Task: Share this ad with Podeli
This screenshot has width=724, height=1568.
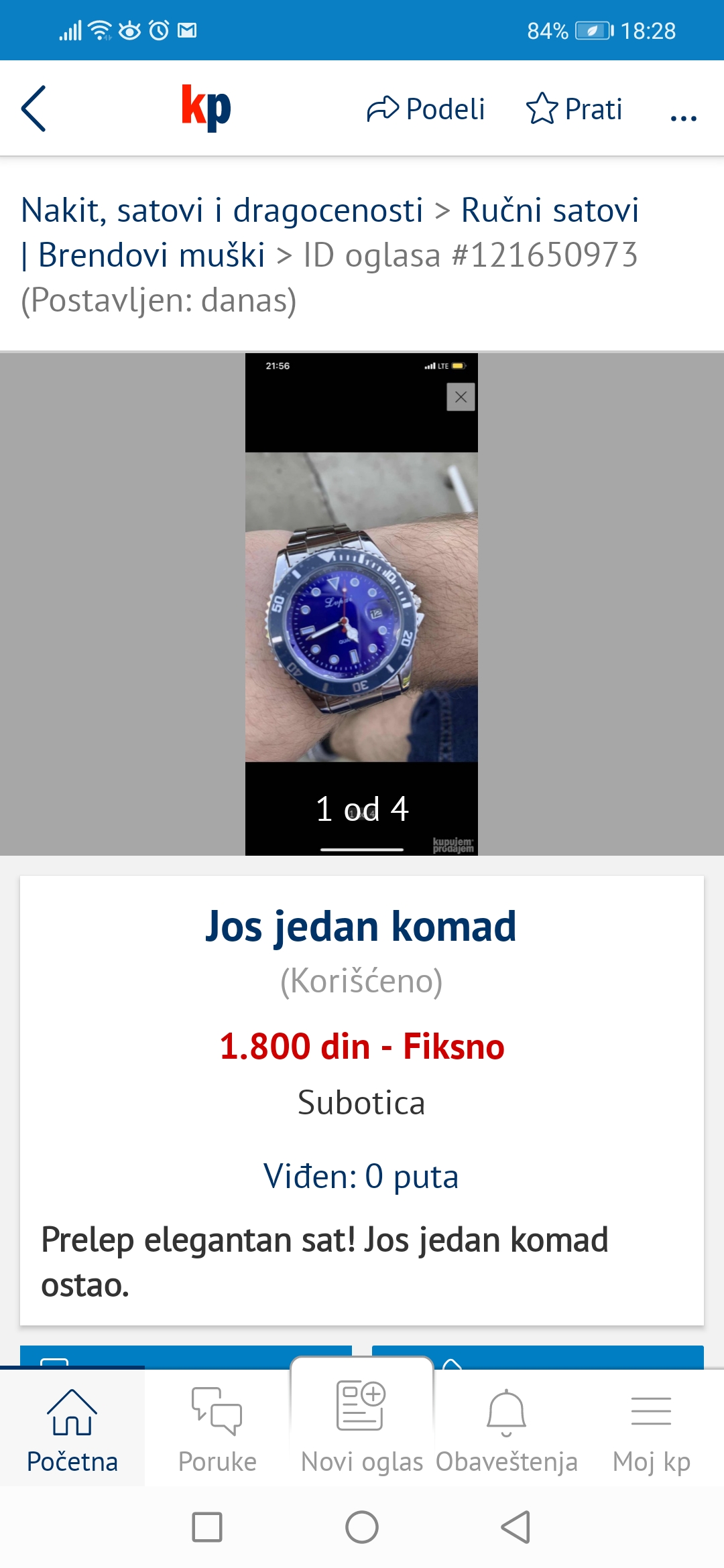Action: point(426,109)
